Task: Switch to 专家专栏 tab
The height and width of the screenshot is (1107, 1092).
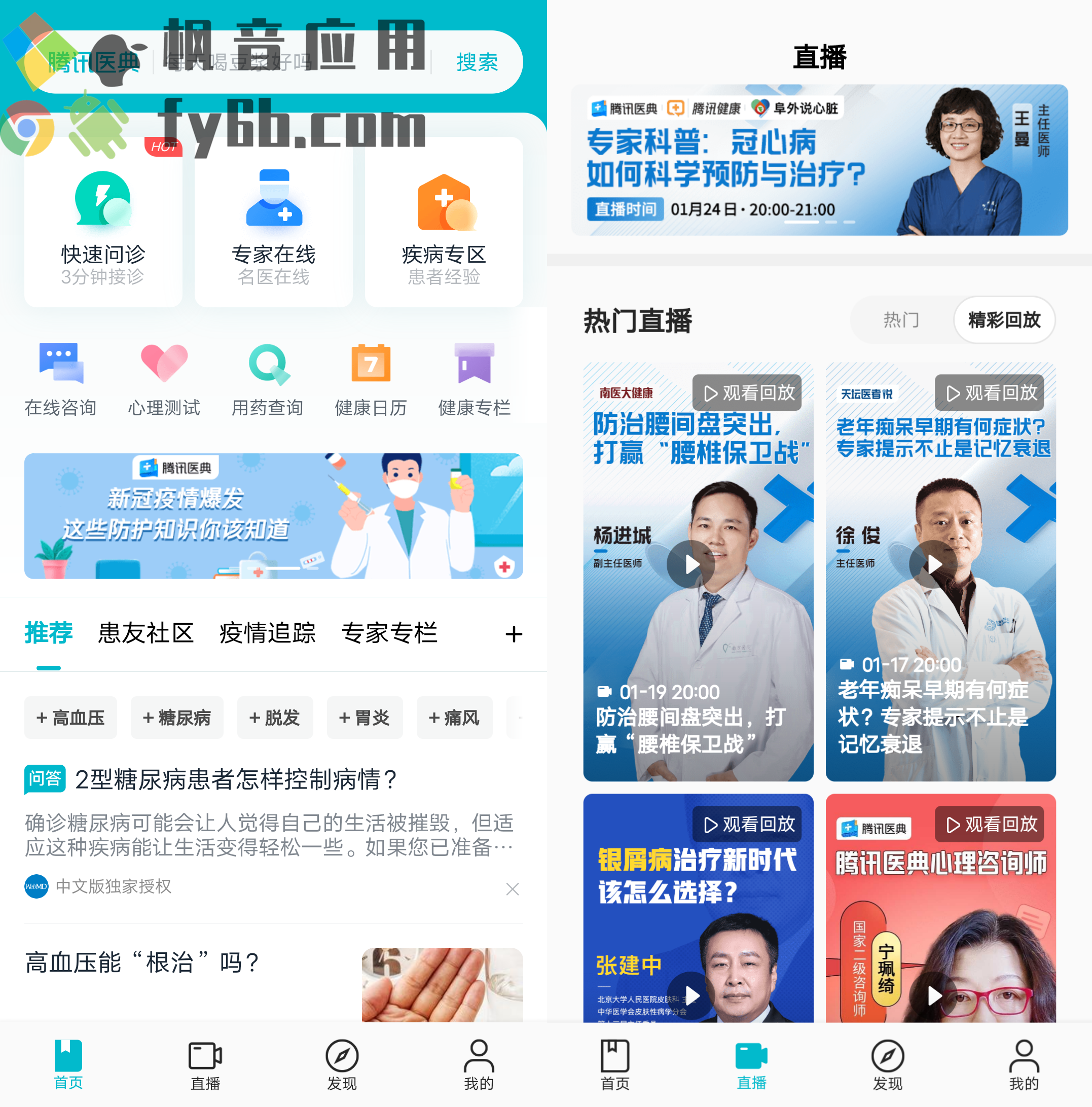Action: coord(389,633)
